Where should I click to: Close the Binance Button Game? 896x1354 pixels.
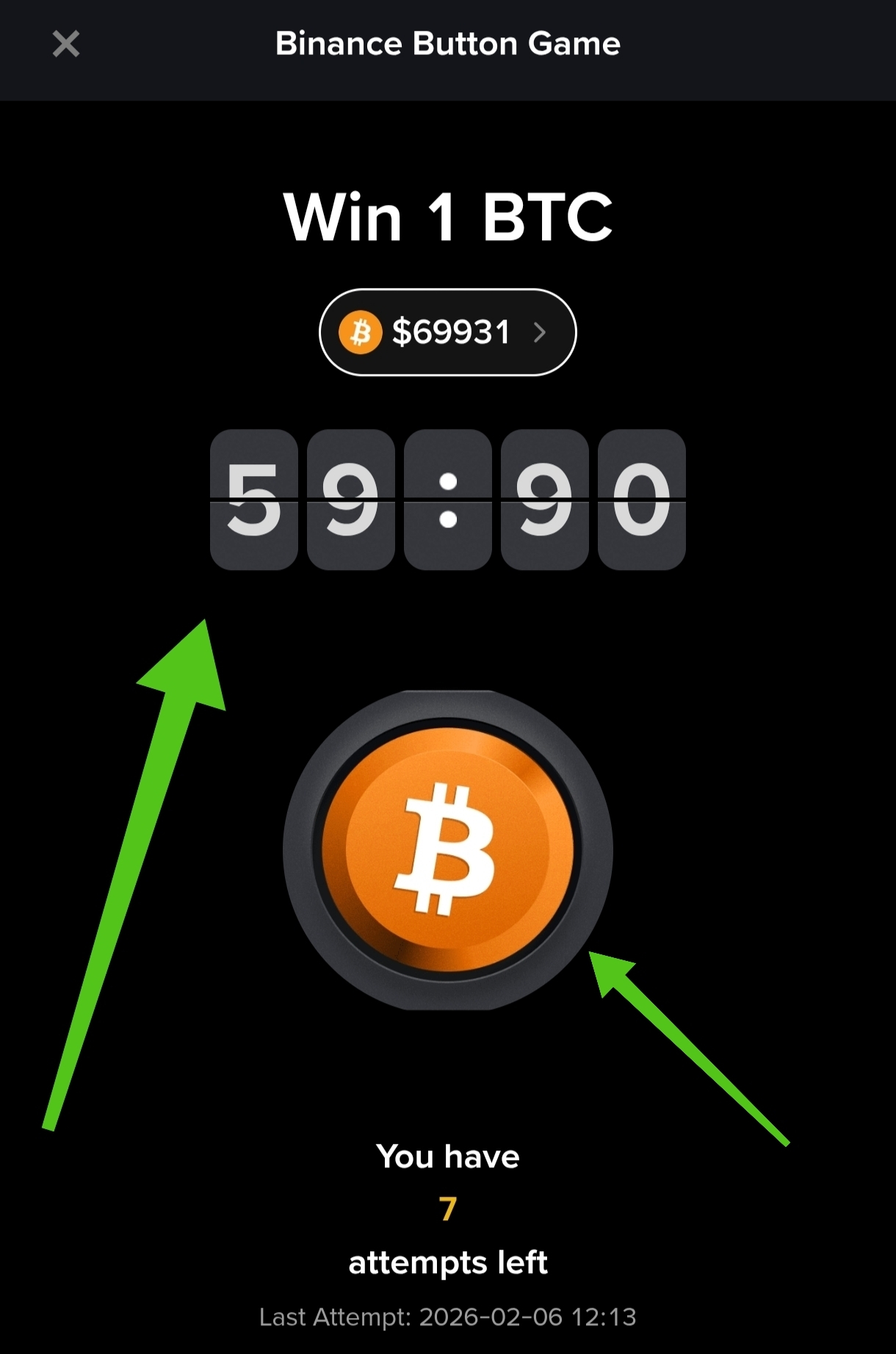tap(66, 44)
